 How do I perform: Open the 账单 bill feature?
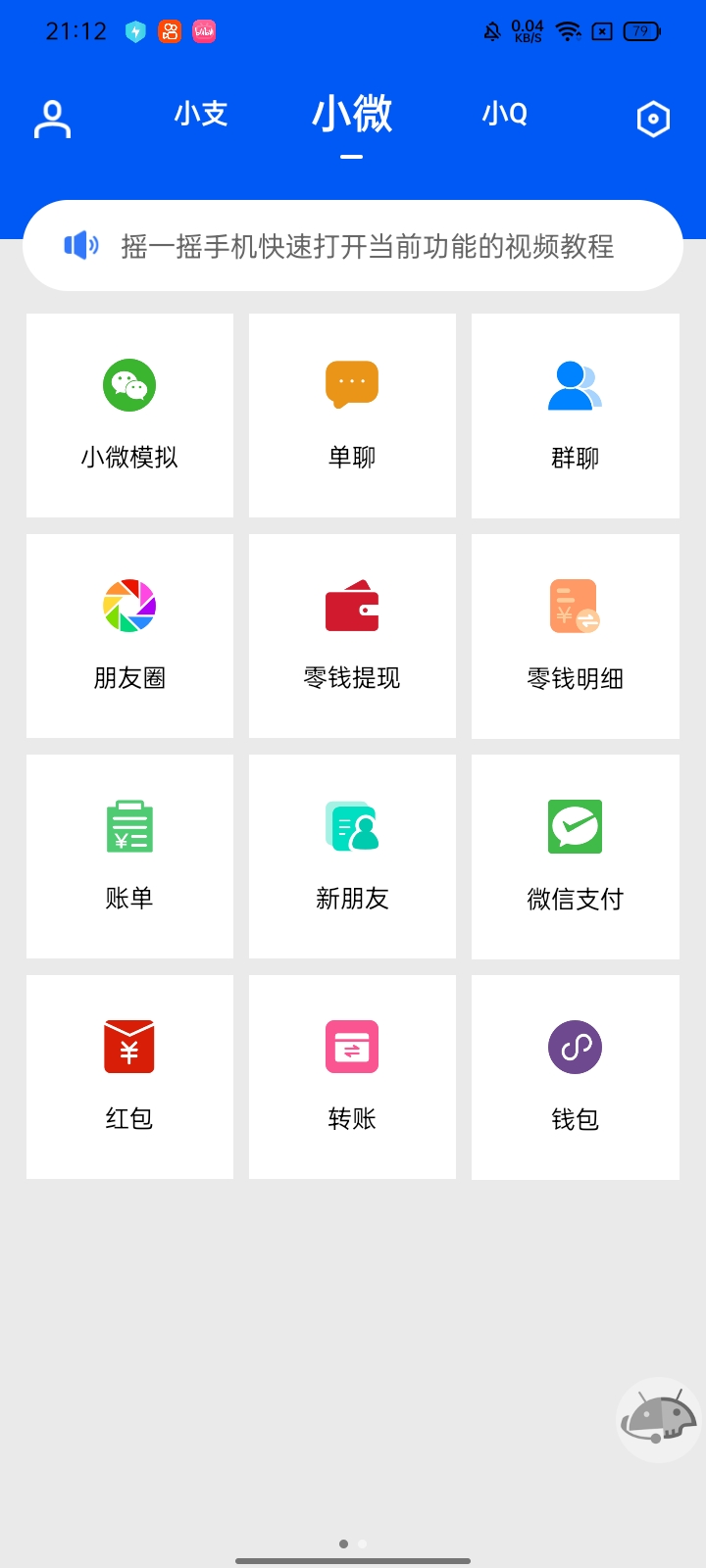tap(129, 857)
